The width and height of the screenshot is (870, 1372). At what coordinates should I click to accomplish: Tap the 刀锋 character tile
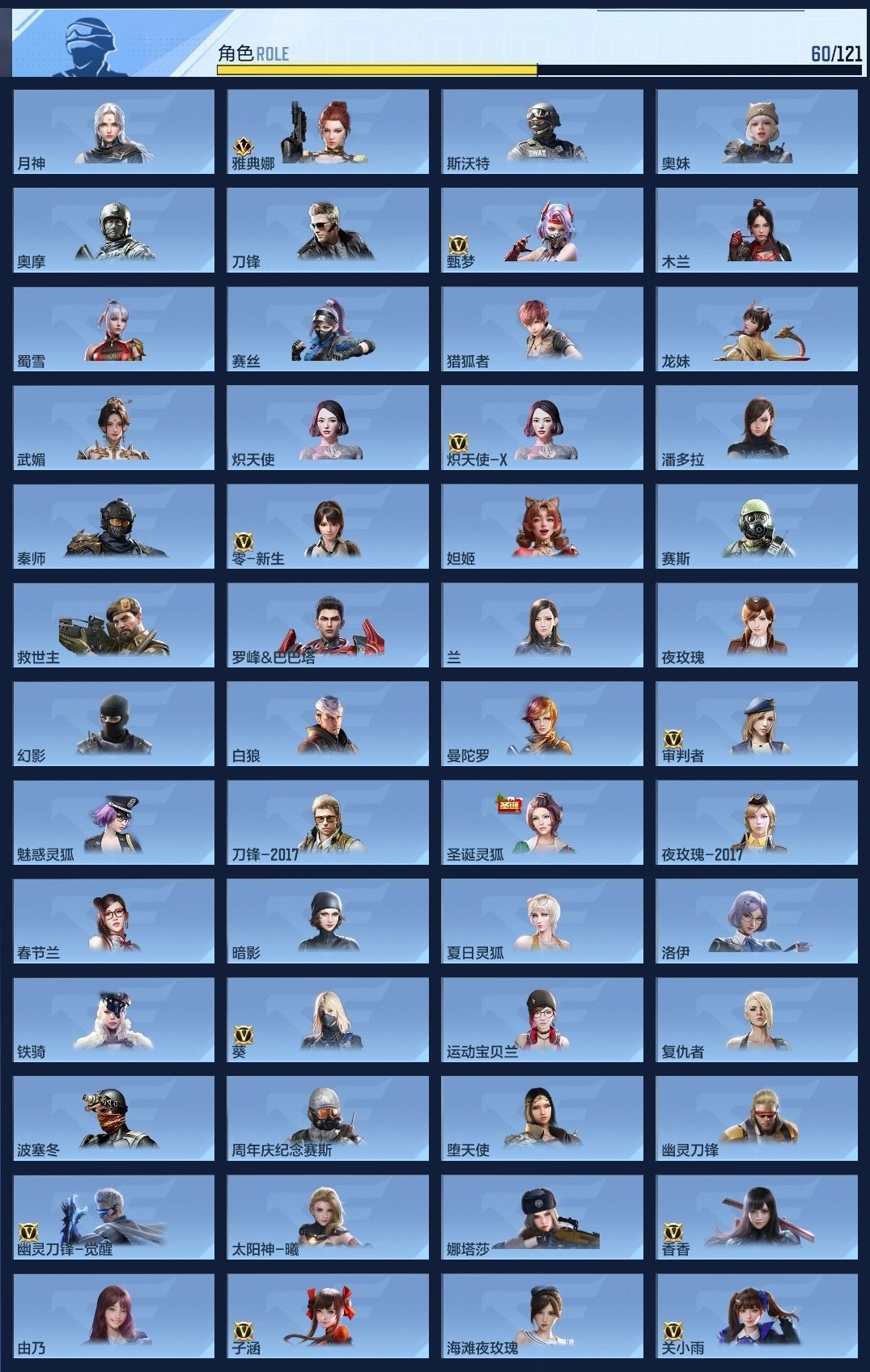[x=328, y=230]
